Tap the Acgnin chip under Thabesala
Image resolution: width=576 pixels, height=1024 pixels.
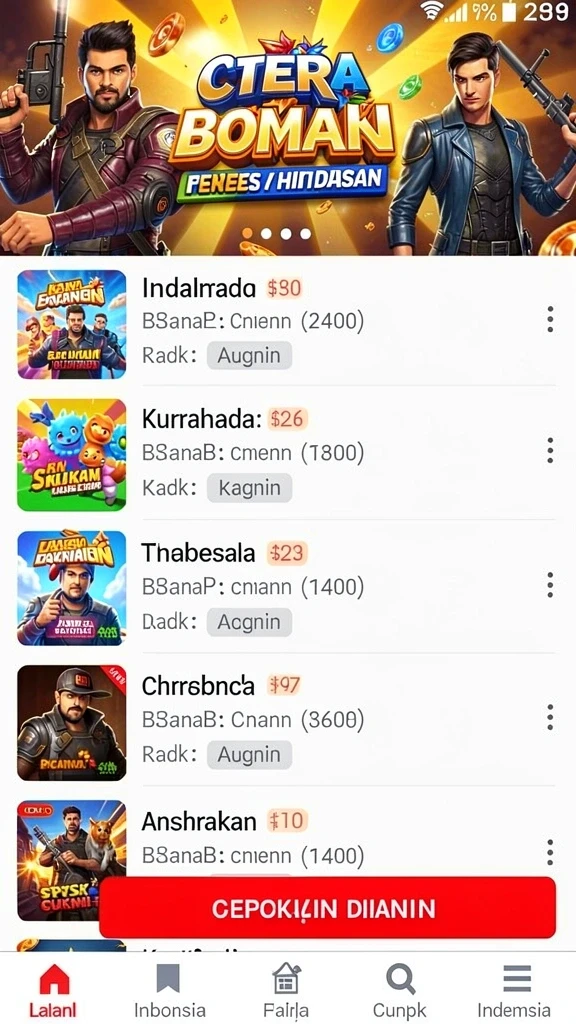pos(249,622)
